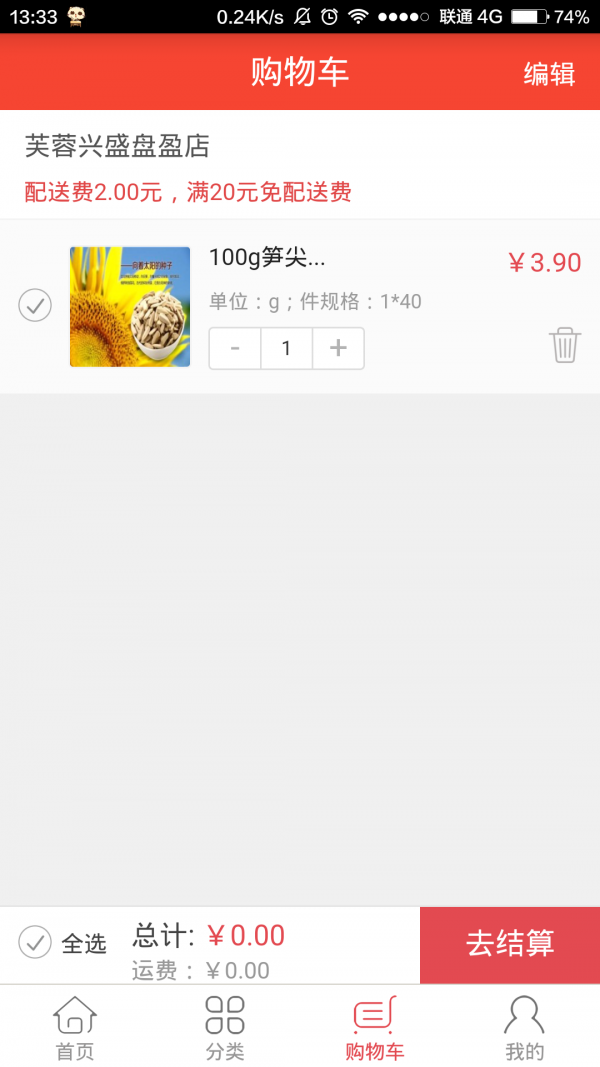Delete the item using the trash icon

coord(565,345)
